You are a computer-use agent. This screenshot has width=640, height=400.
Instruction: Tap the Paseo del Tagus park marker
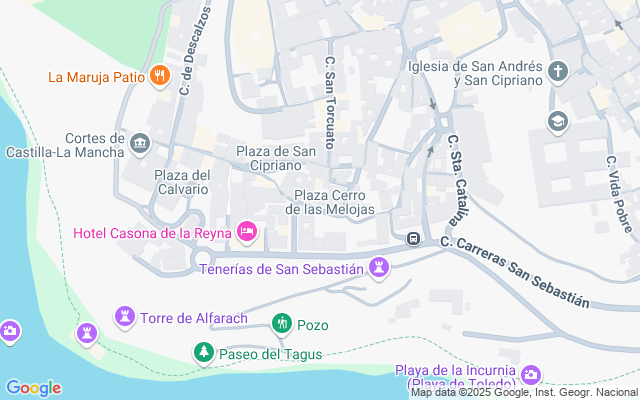pyautogui.click(x=203, y=353)
